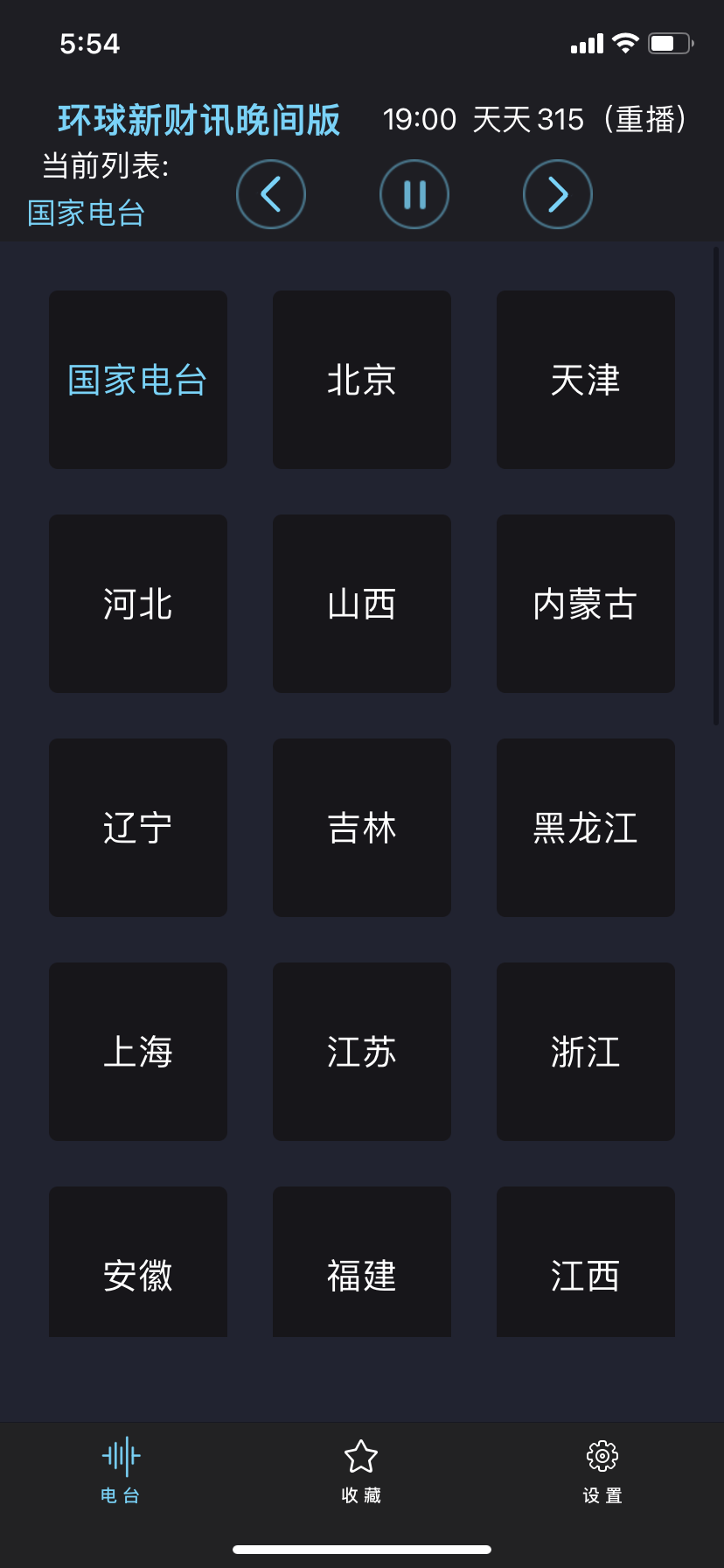
Task: Switch to the 收藏 favorites tab
Action: tap(361, 1471)
